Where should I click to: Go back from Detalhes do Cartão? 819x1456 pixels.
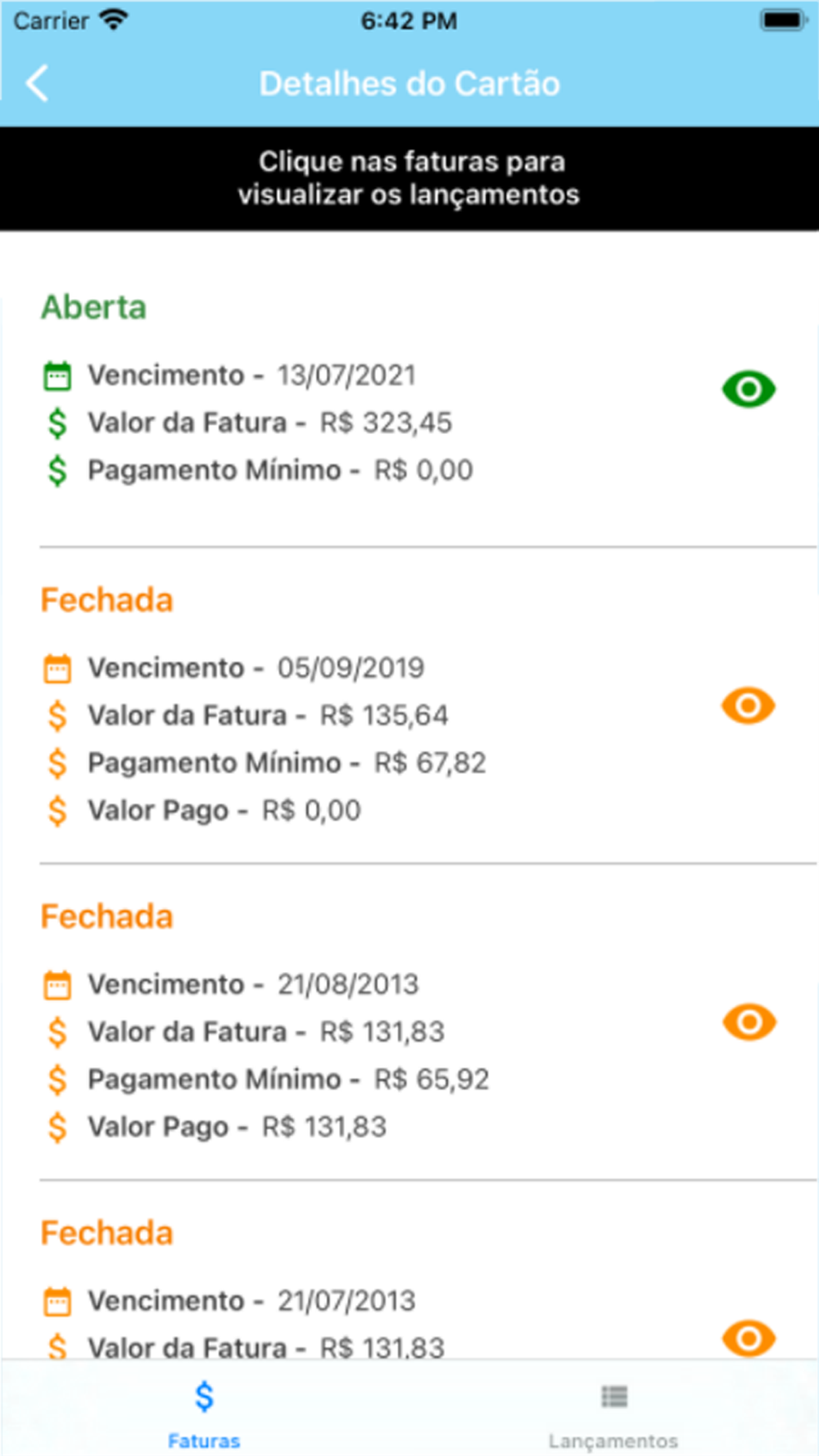point(37,84)
